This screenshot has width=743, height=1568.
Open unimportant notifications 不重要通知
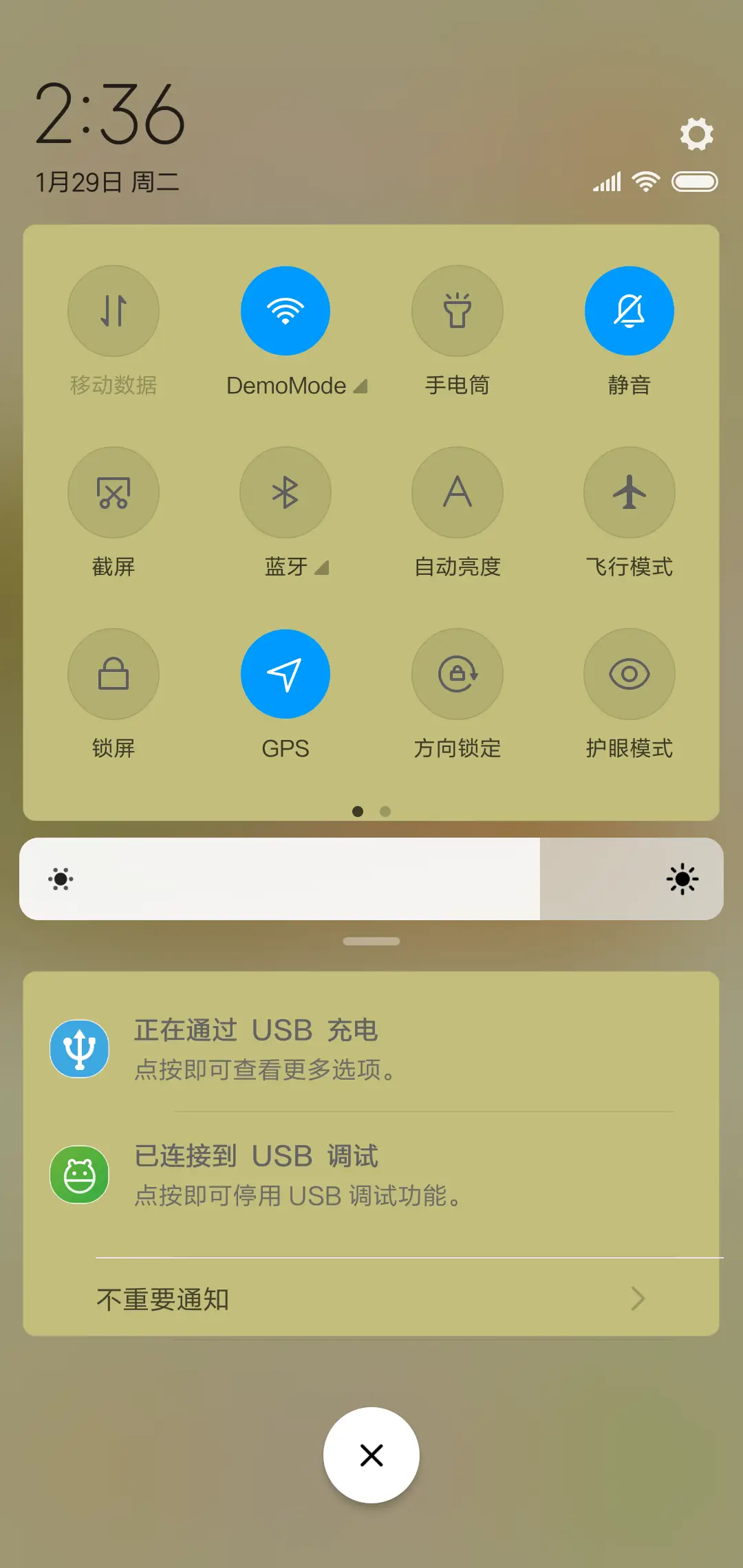click(x=371, y=1298)
